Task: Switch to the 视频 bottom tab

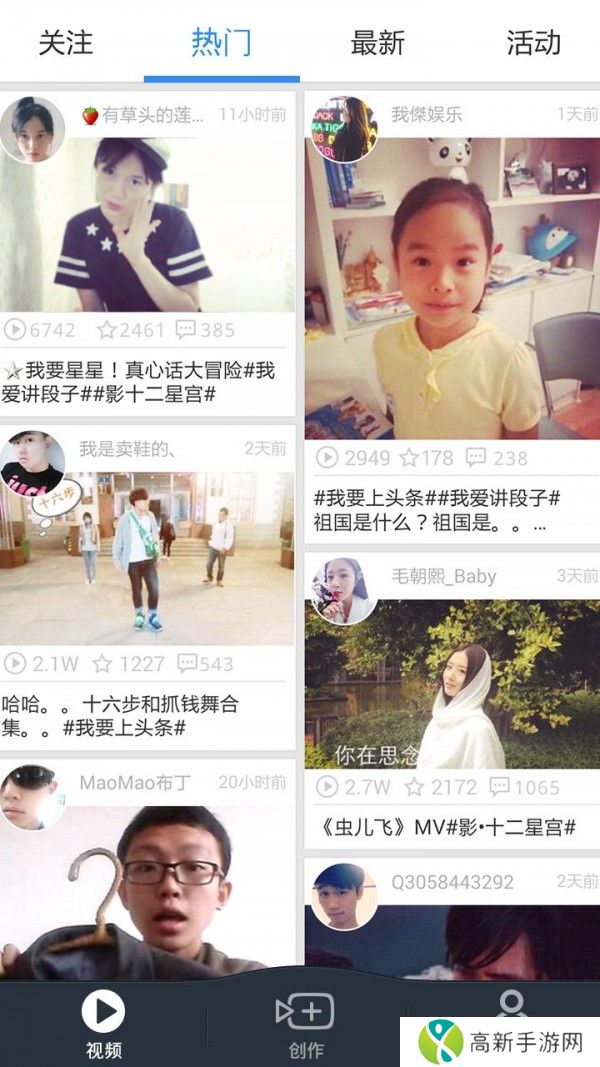Action: click(102, 1022)
